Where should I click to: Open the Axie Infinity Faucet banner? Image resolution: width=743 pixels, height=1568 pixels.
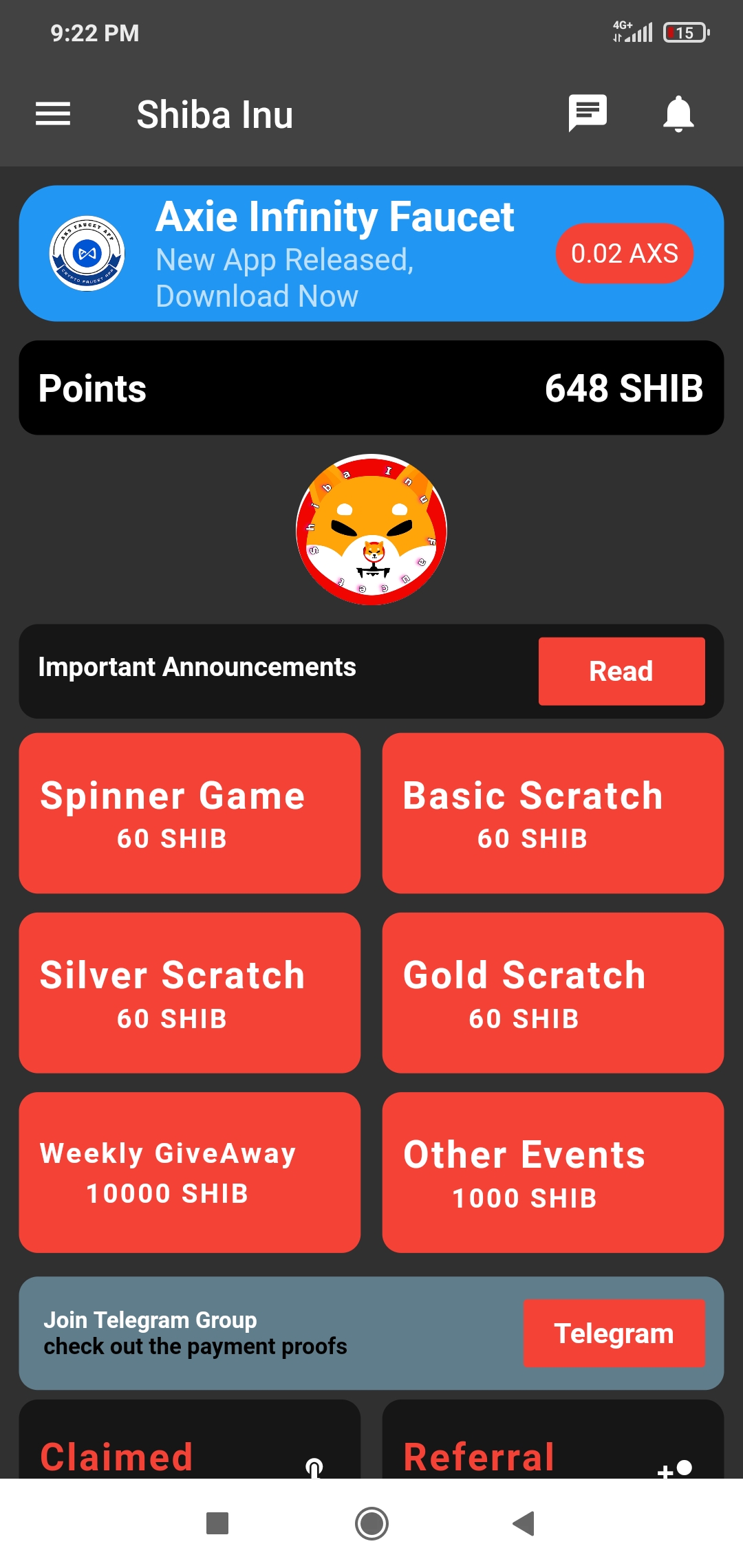[371, 253]
